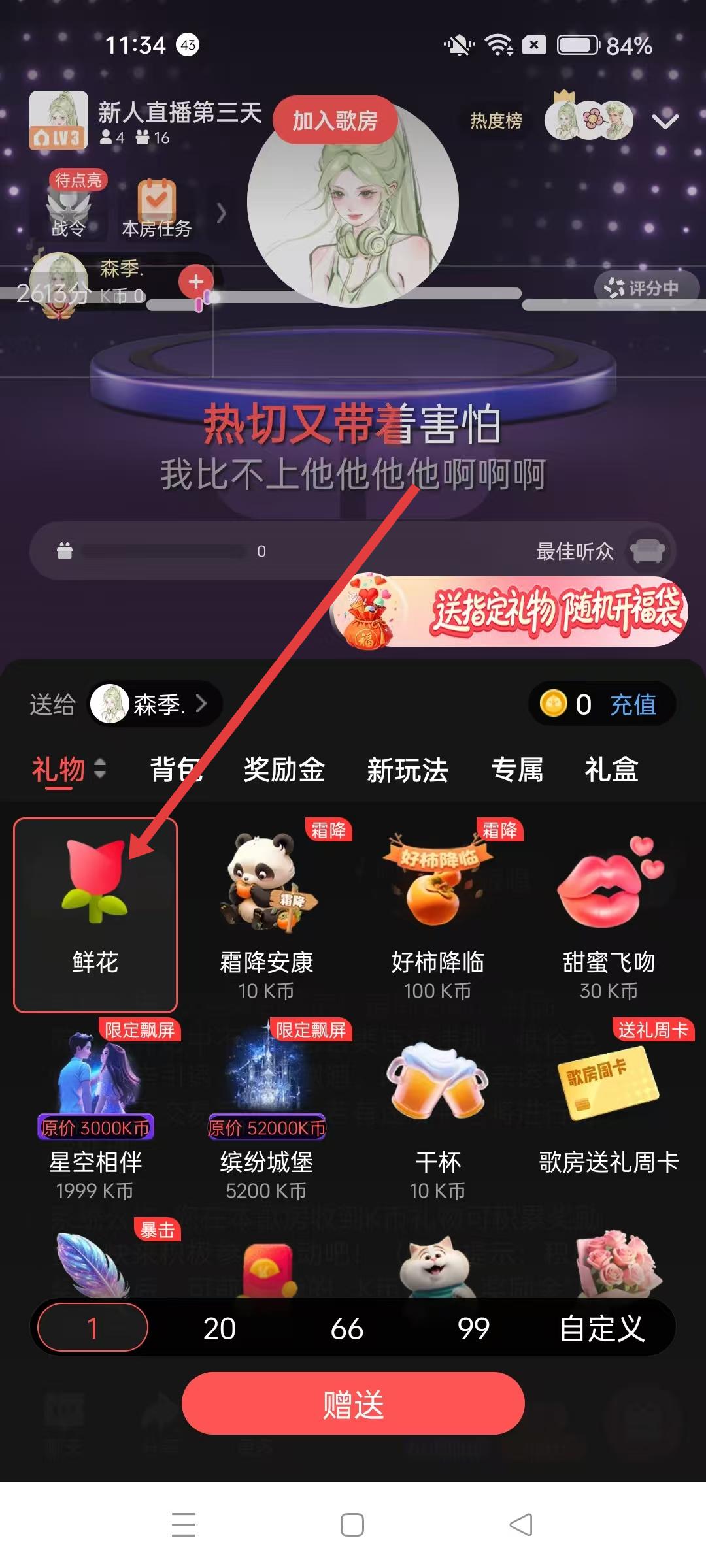Tap the 赠送 send button
Viewport: 706px width, 1568px height.
[353, 1404]
